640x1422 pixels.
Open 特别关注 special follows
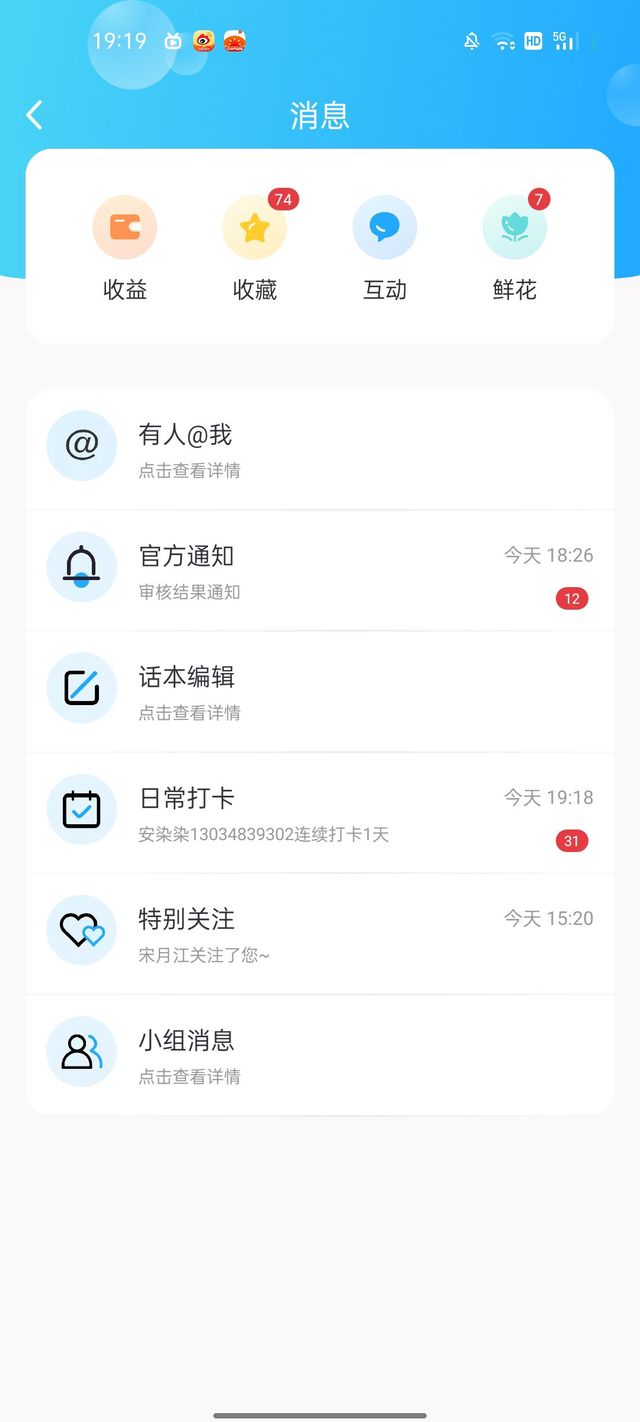click(x=320, y=934)
